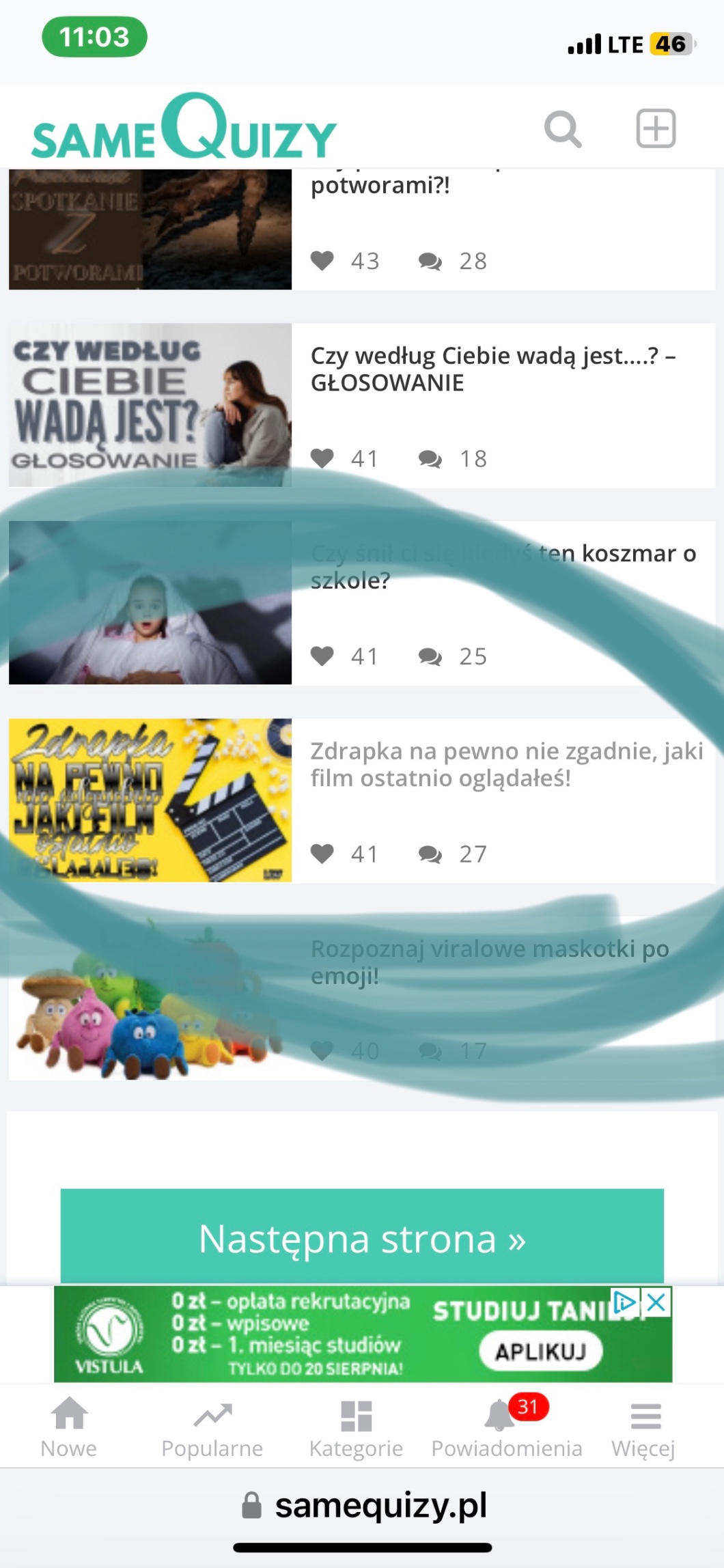This screenshot has height=1568, width=724.
Task: Open the quiz about the school nightmare
Action: point(362,603)
